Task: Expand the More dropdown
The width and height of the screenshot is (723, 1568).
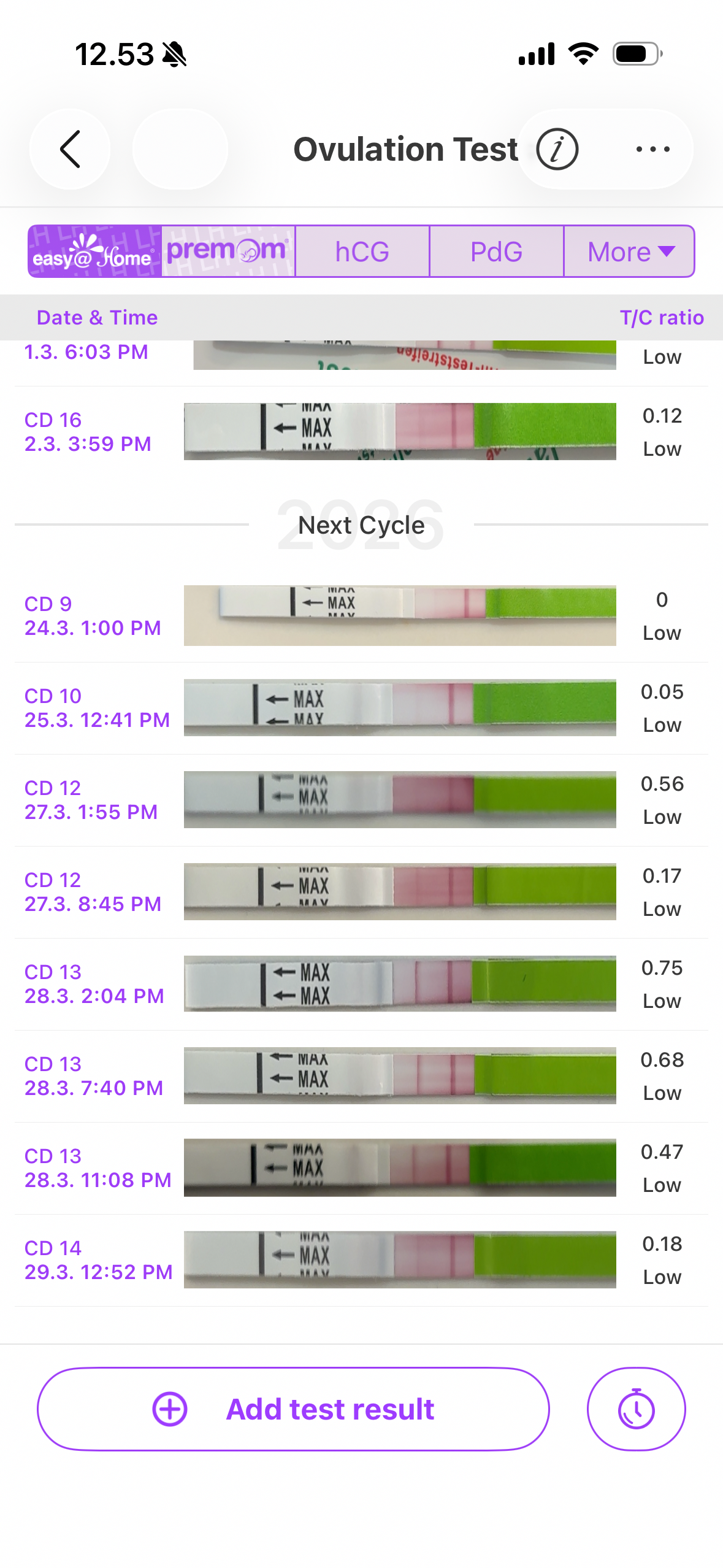Action: click(x=629, y=252)
